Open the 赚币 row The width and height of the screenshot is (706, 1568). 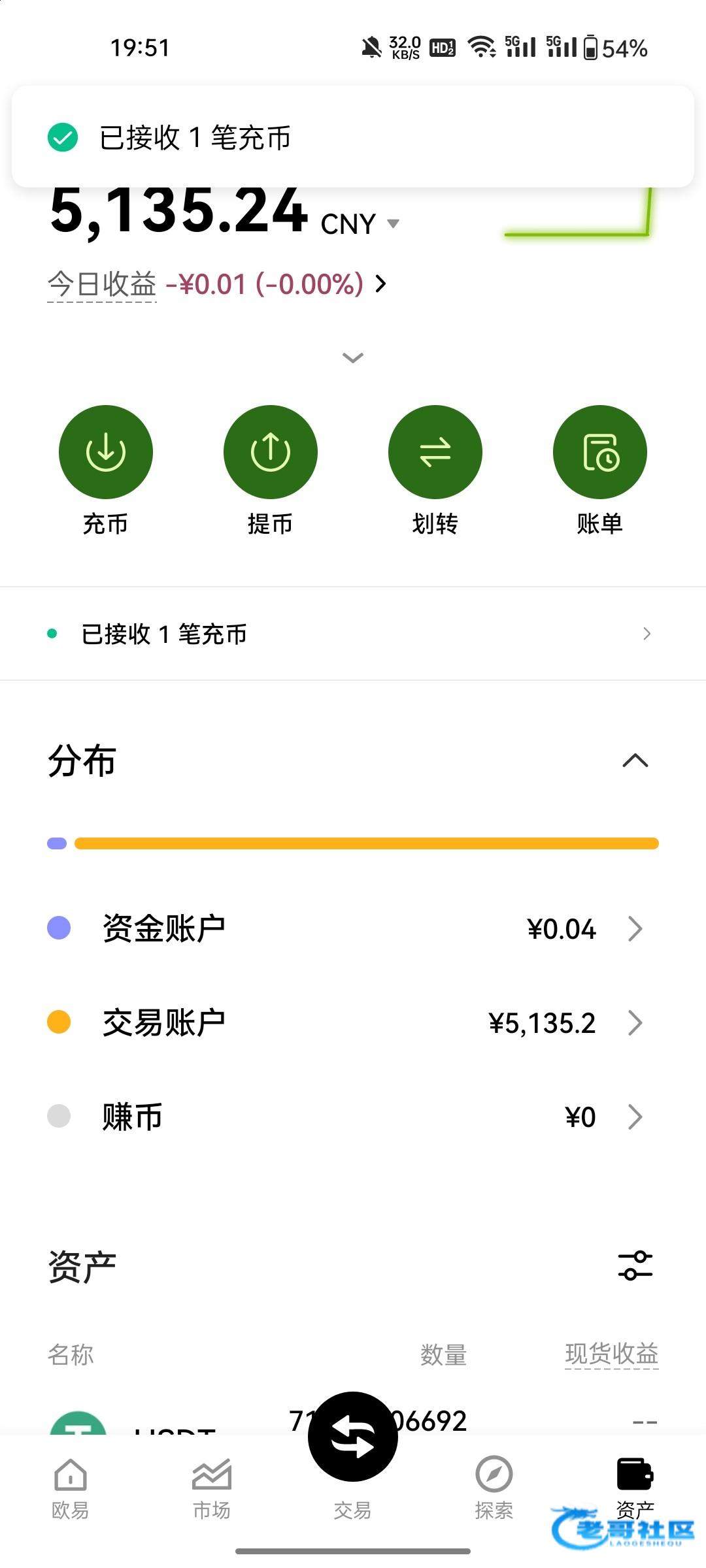353,1117
